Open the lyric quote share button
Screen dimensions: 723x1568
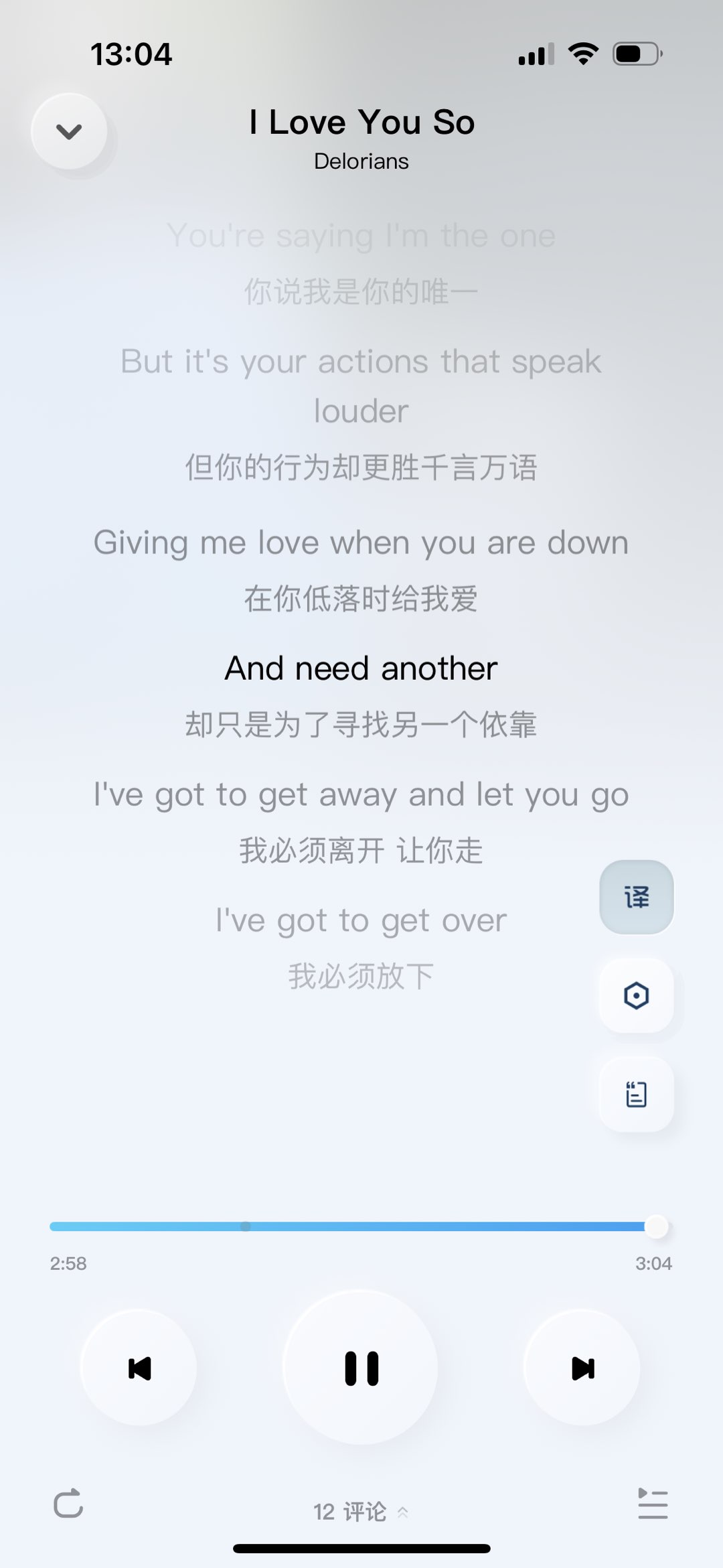click(x=636, y=1094)
